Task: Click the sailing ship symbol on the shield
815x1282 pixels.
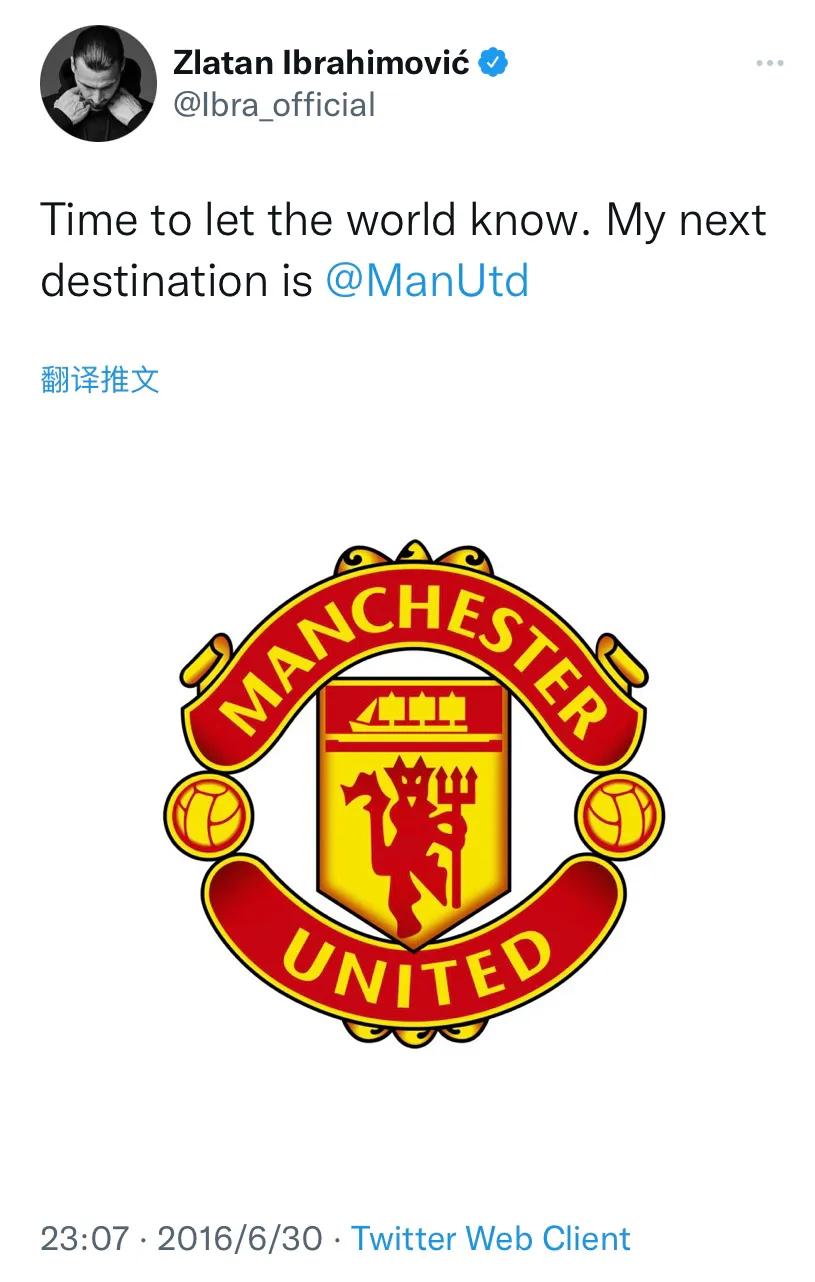Action: tap(410, 712)
